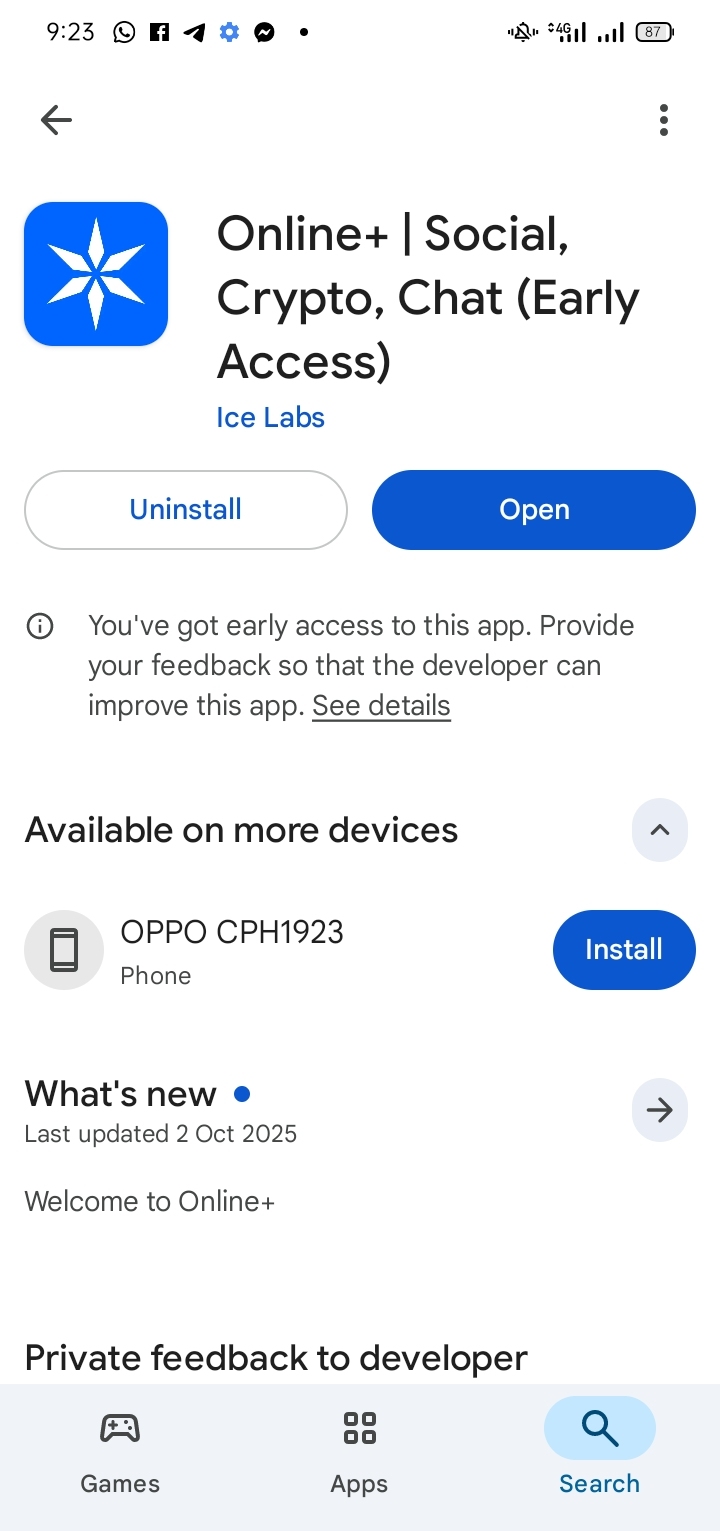View the early access See details link
Screen dimensions: 720x1531
[x=381, y=706]
